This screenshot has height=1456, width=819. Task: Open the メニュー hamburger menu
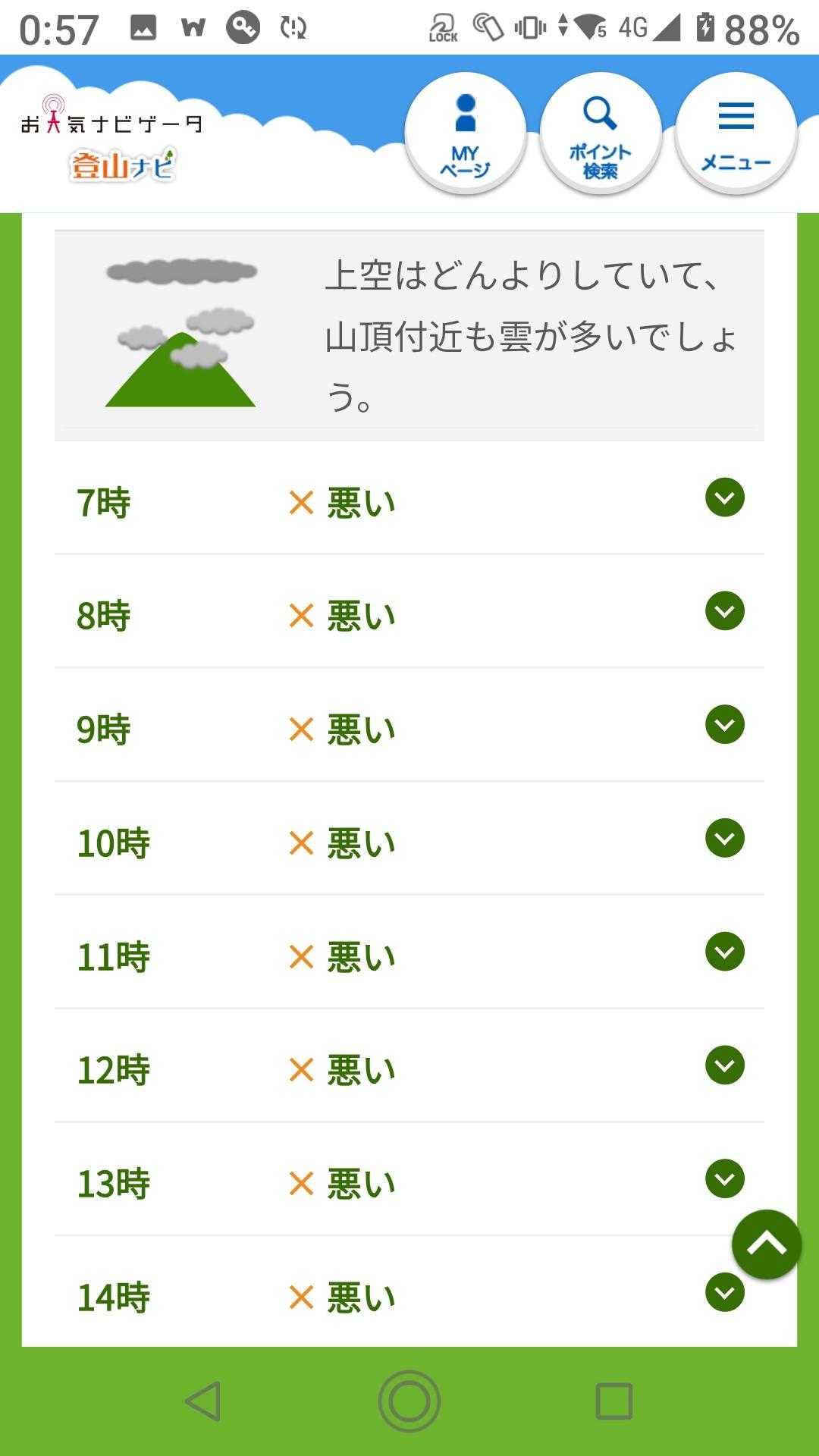point(736,133)
